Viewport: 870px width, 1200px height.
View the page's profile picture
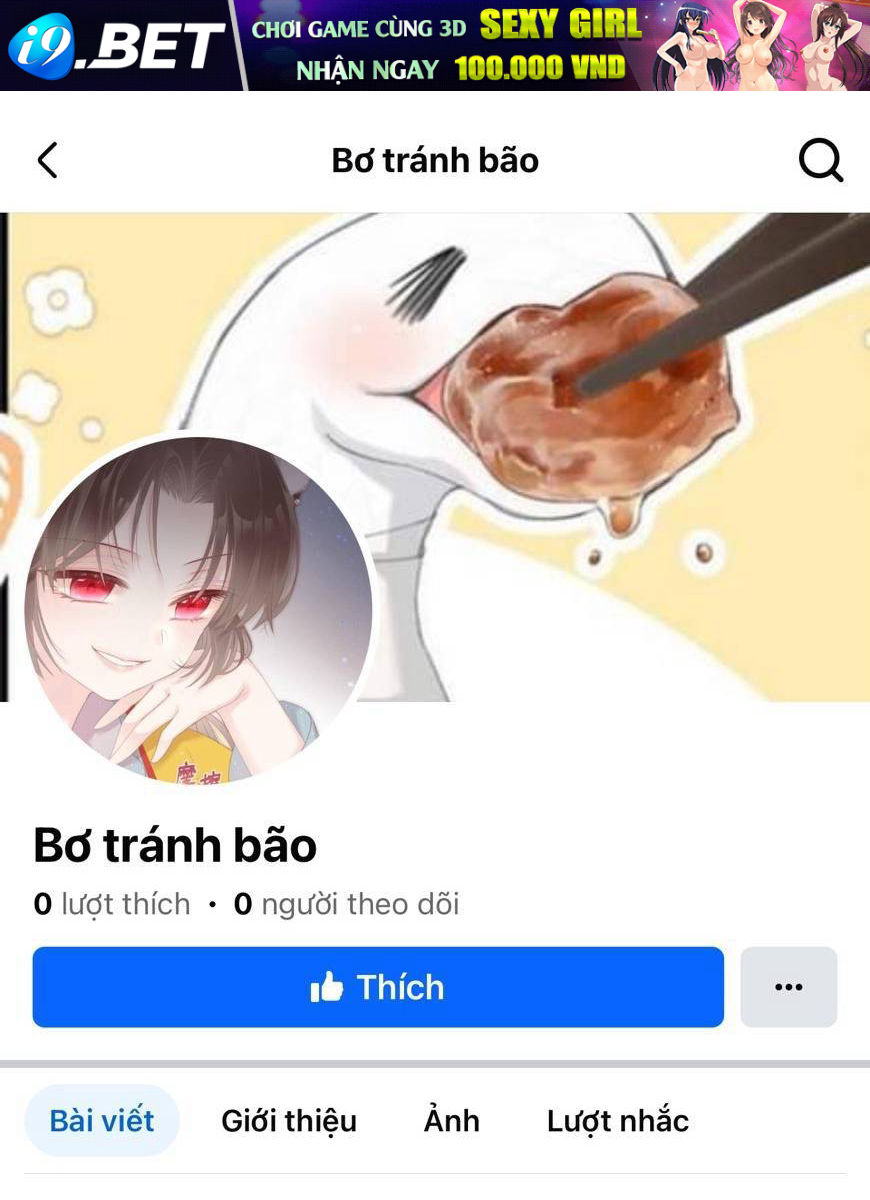[198, 608]
